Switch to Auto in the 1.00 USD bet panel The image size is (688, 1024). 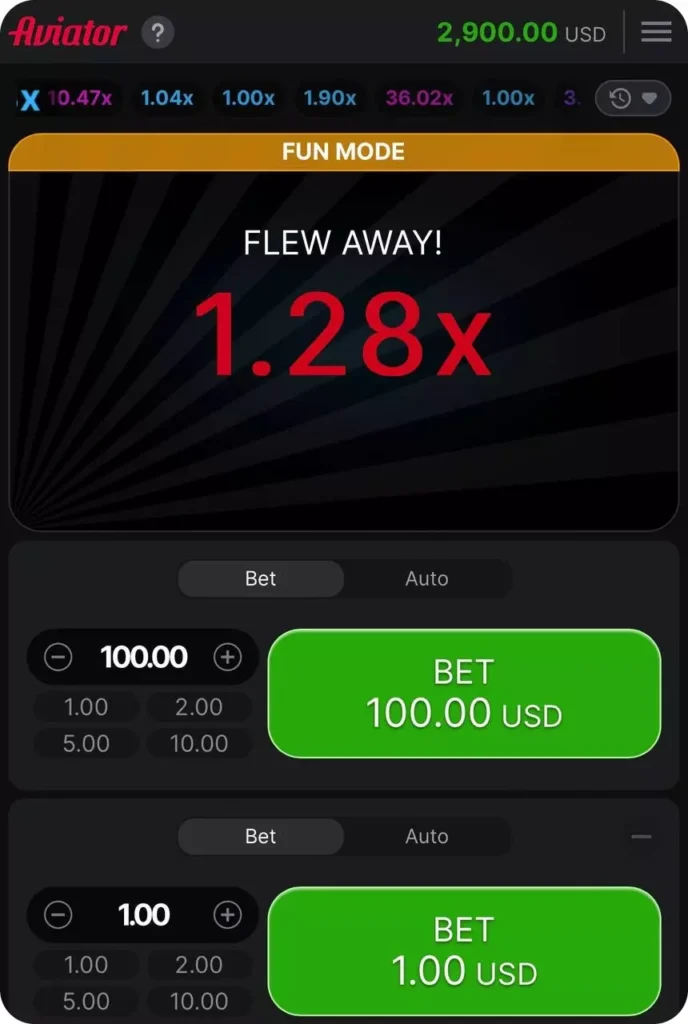426,837
